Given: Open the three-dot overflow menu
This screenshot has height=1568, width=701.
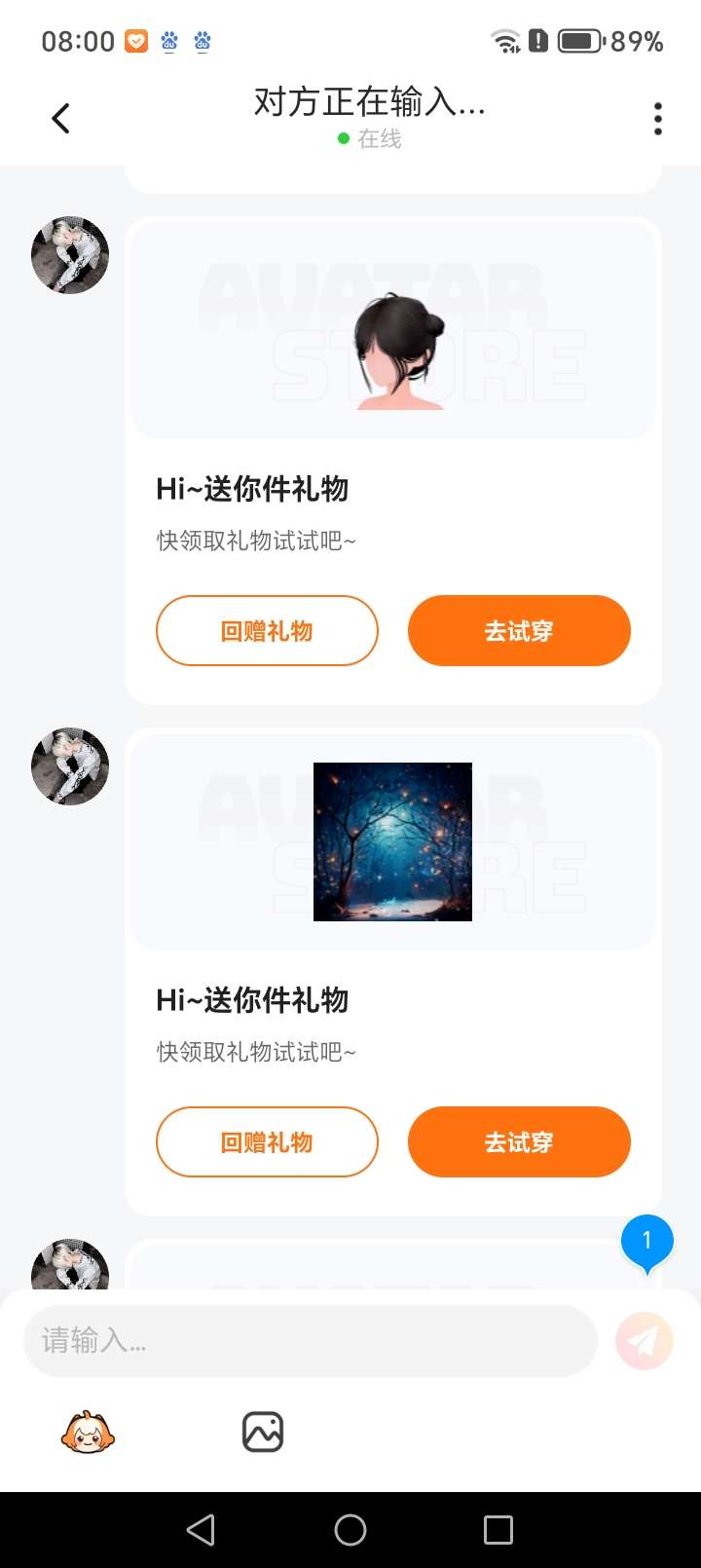Looking at the screenshot, I should click(x=658, y=119).
